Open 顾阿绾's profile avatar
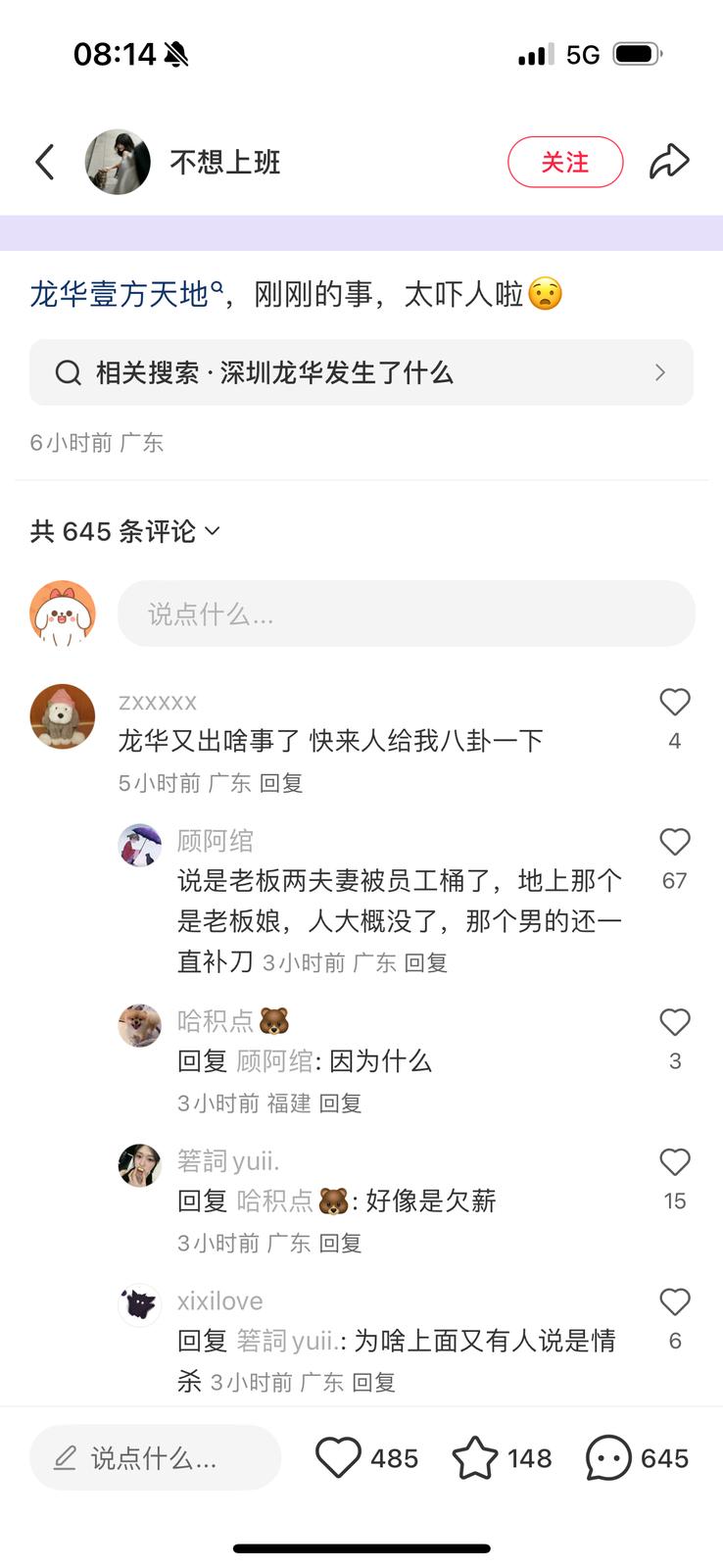This screenshot has height=1568, width=723. (x=139, y=845)
